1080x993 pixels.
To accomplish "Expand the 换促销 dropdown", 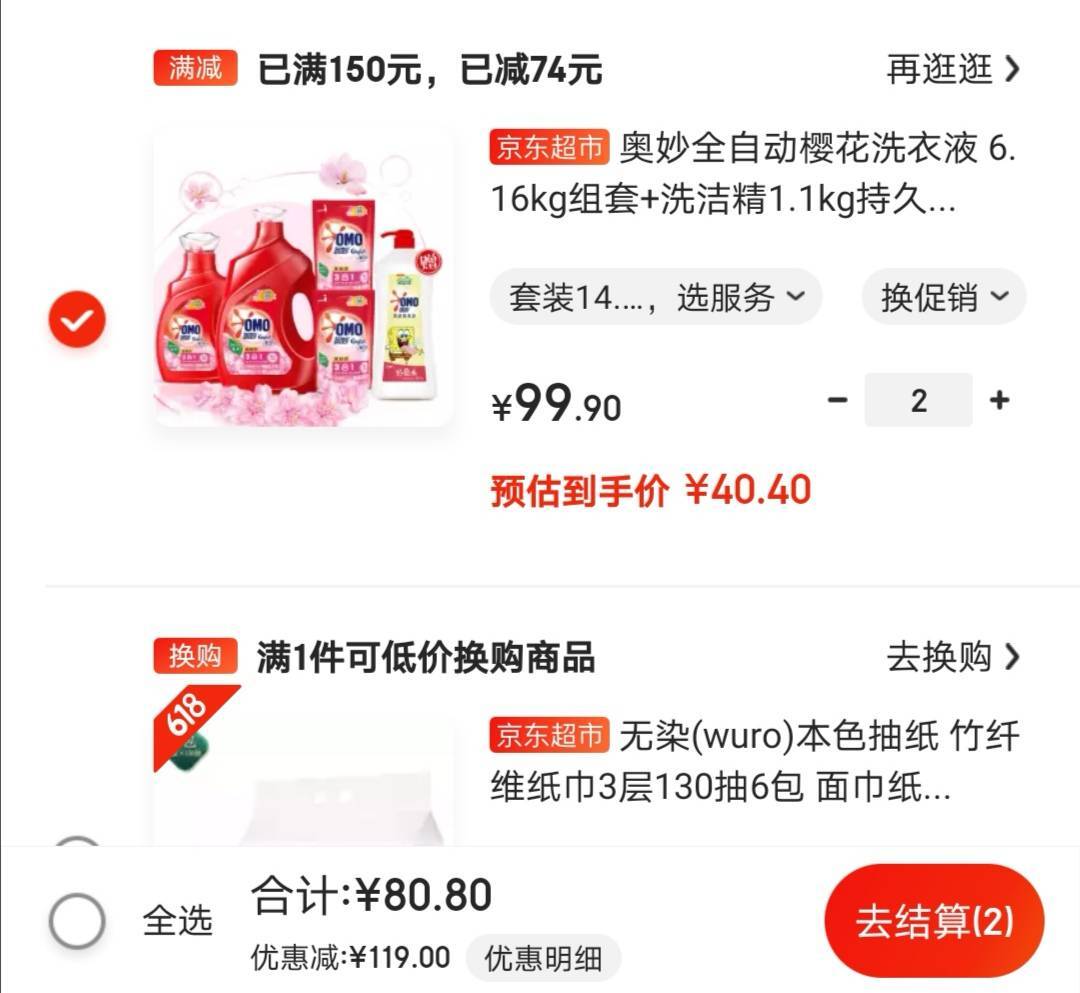I will [x=943, y=297].
